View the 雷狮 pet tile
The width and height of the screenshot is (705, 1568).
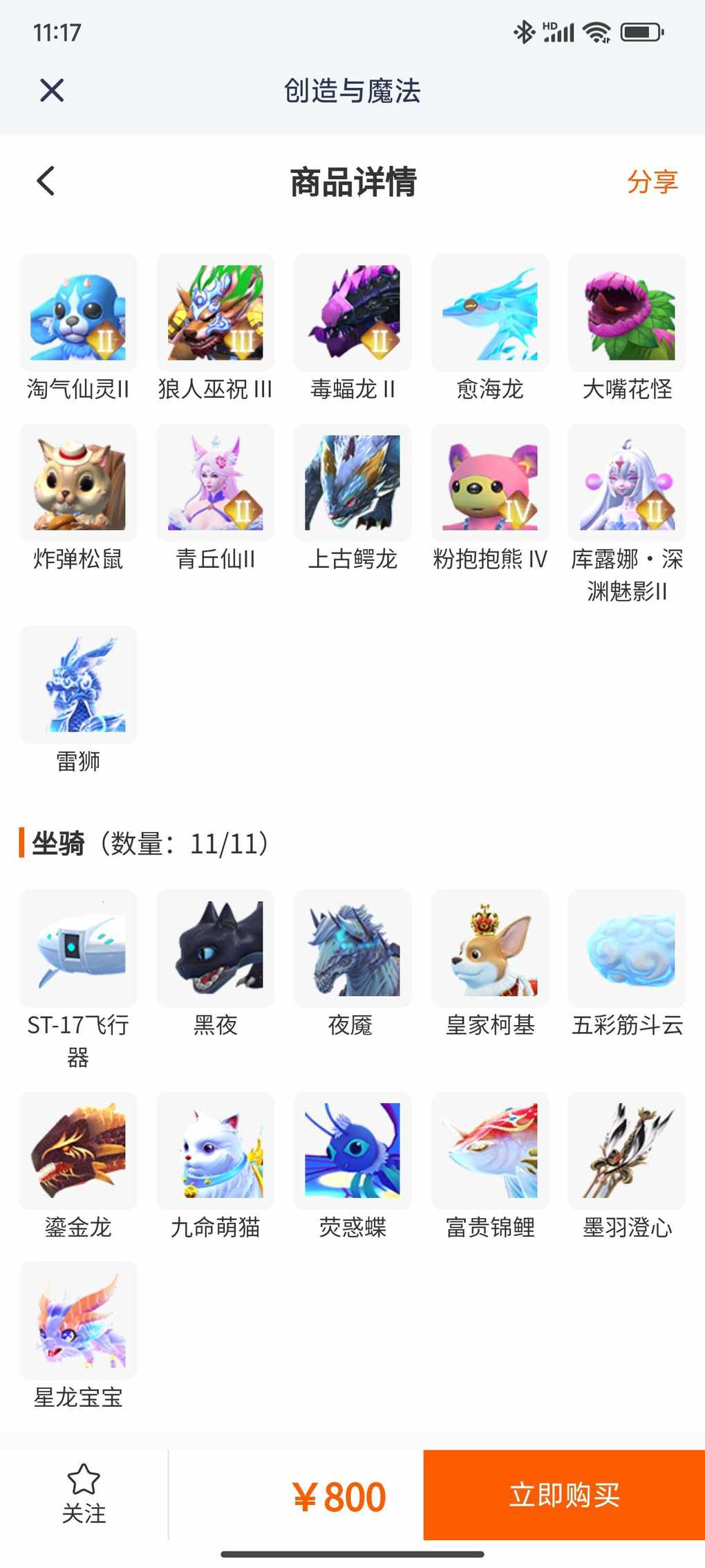click(x=78, y=685)
